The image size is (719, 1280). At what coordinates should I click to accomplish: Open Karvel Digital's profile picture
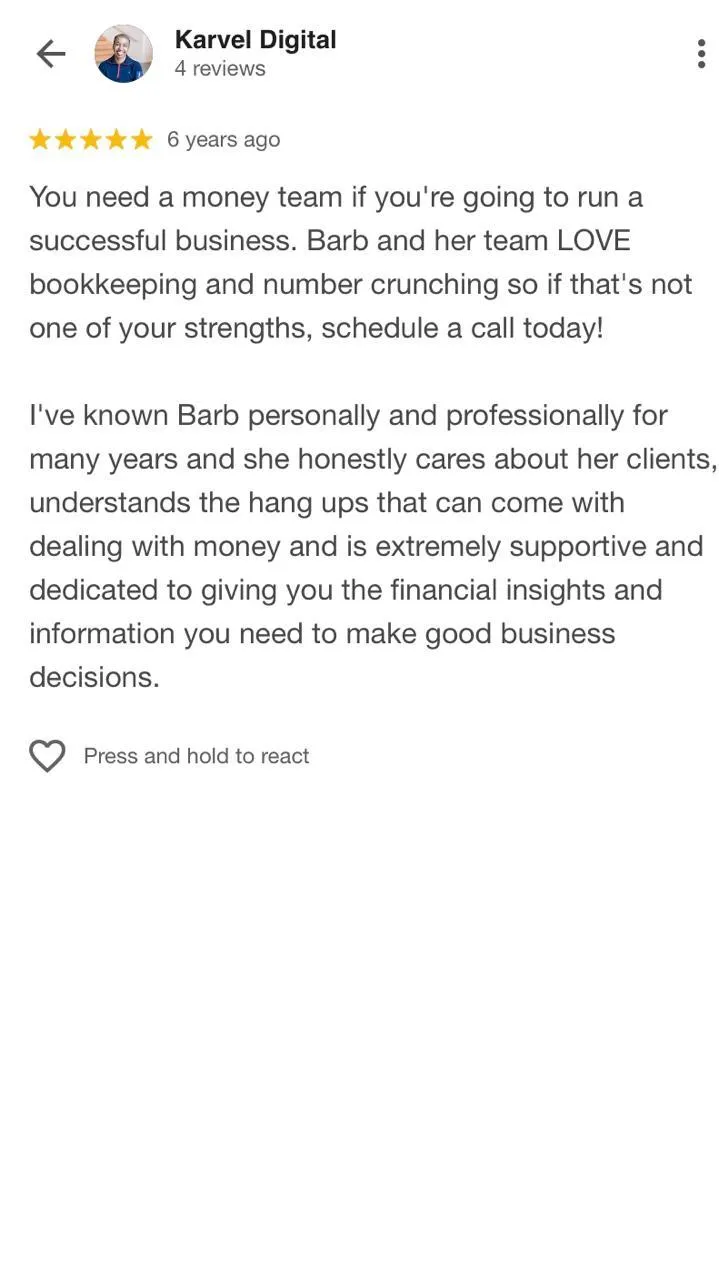pos(124,54)
